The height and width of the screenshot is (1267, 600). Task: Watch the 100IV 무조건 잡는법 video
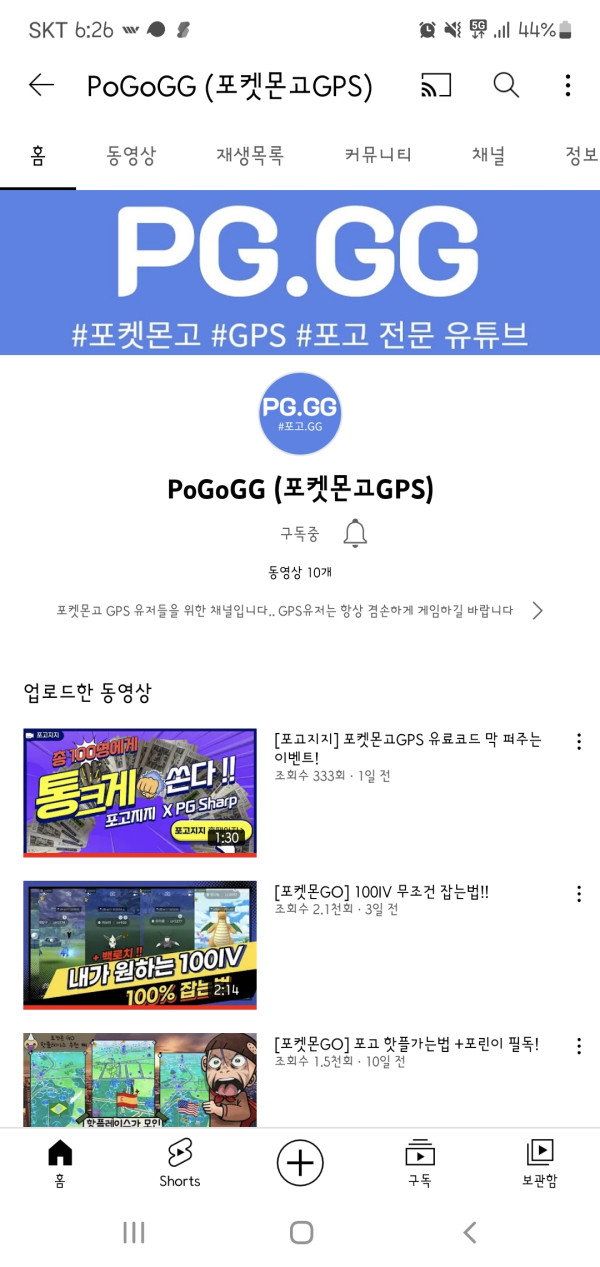140,945
